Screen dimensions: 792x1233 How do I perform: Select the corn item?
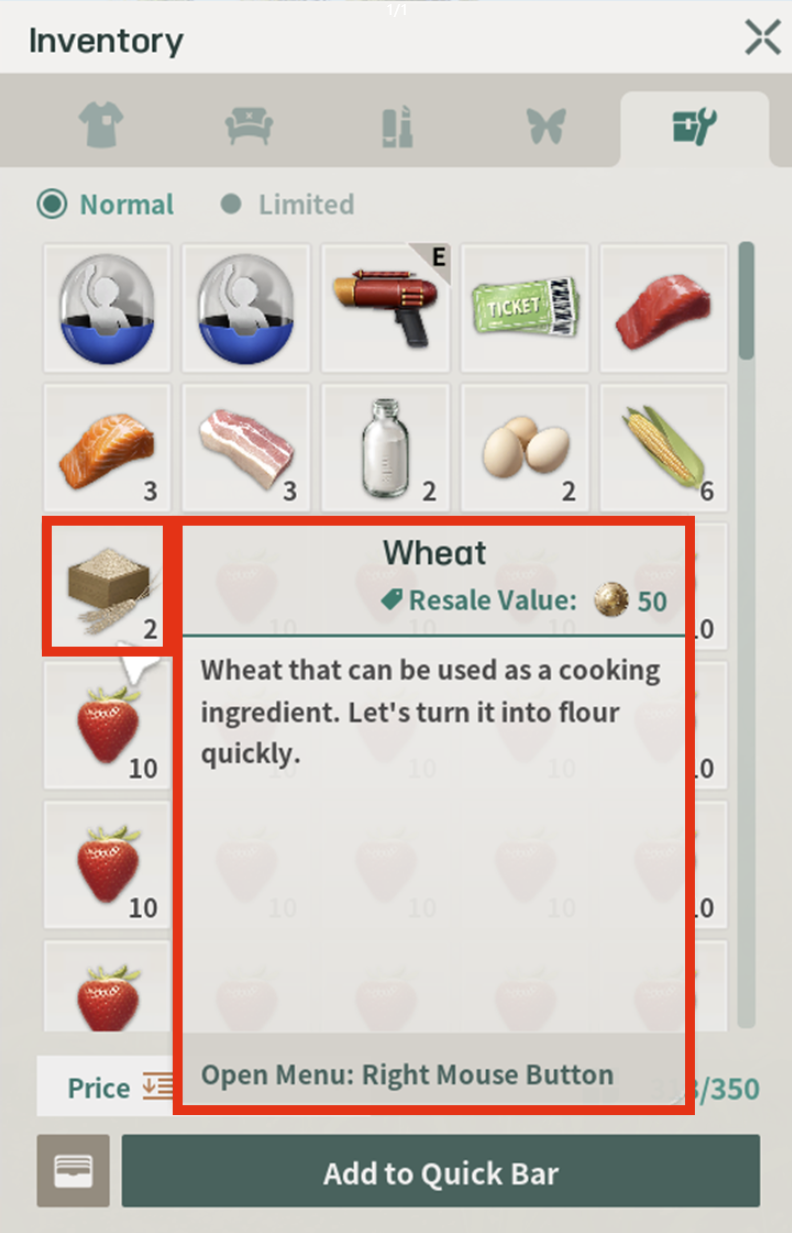[664, 447]
